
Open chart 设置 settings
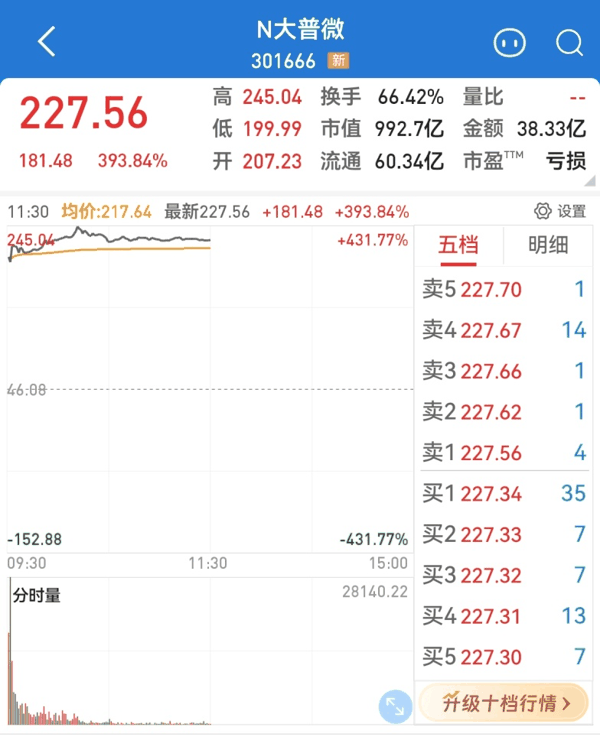[560, 211]
